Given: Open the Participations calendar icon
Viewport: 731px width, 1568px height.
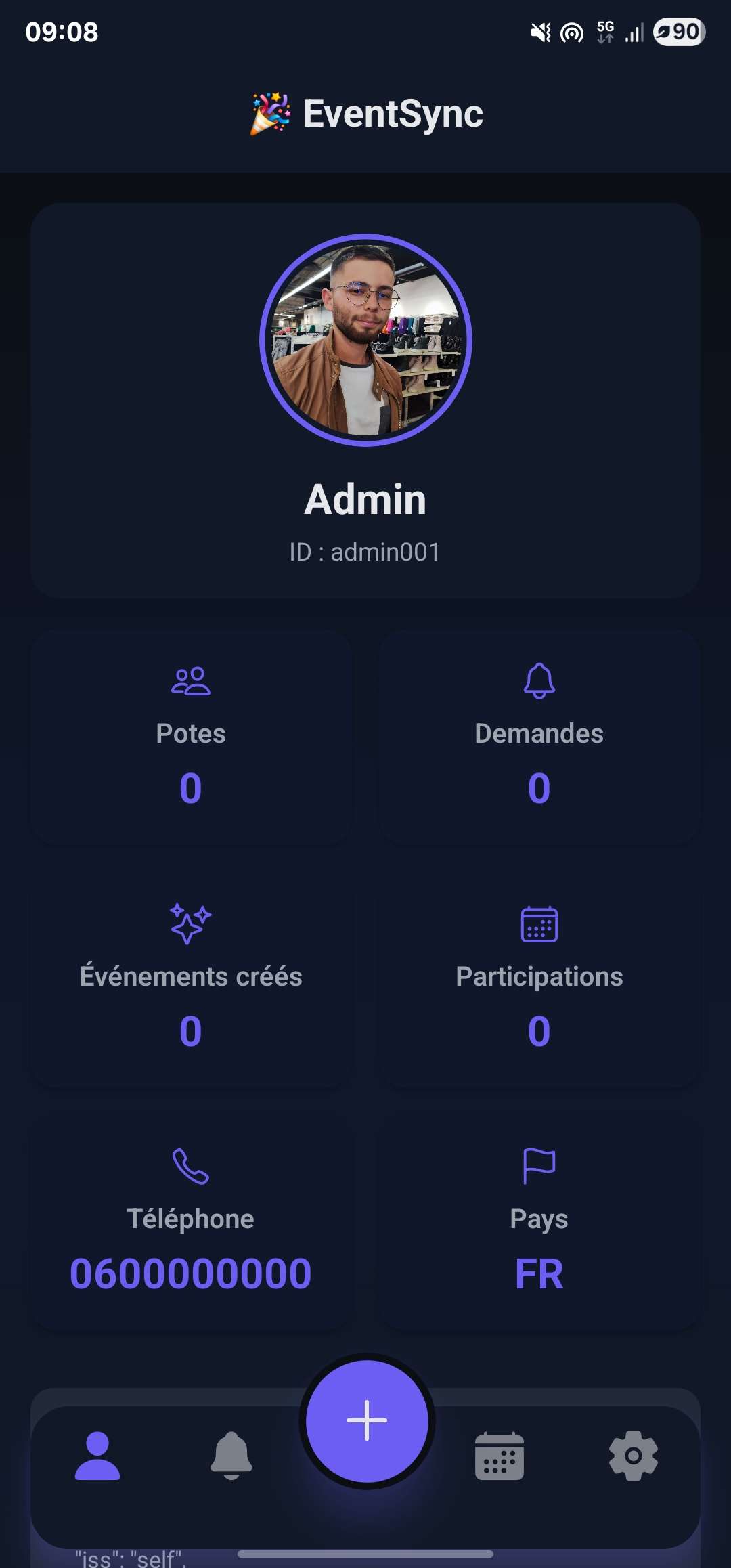Looking at the screenshot, I should tap(539, 927).
